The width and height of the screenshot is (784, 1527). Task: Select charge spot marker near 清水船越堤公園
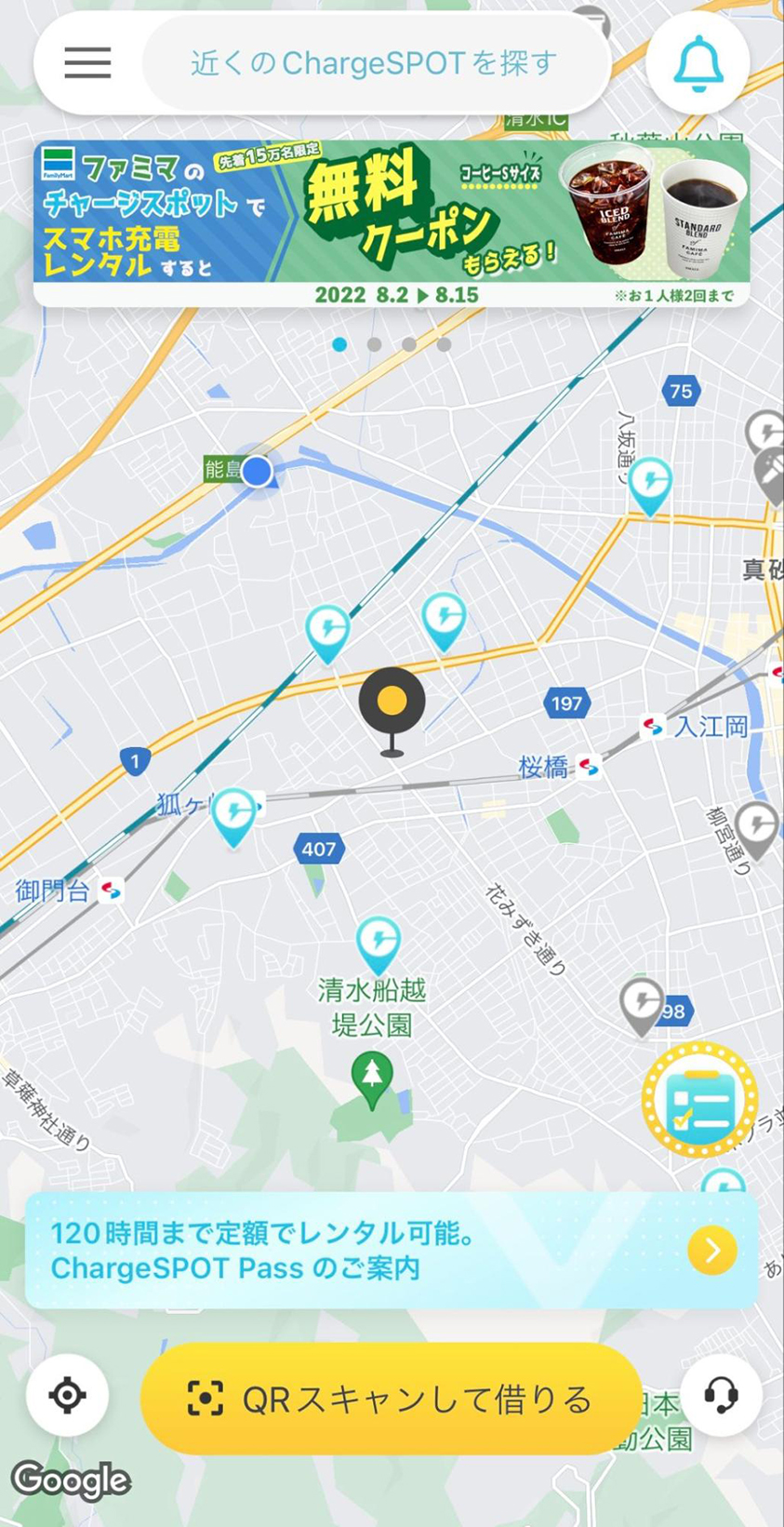click(x=379, y=941)
